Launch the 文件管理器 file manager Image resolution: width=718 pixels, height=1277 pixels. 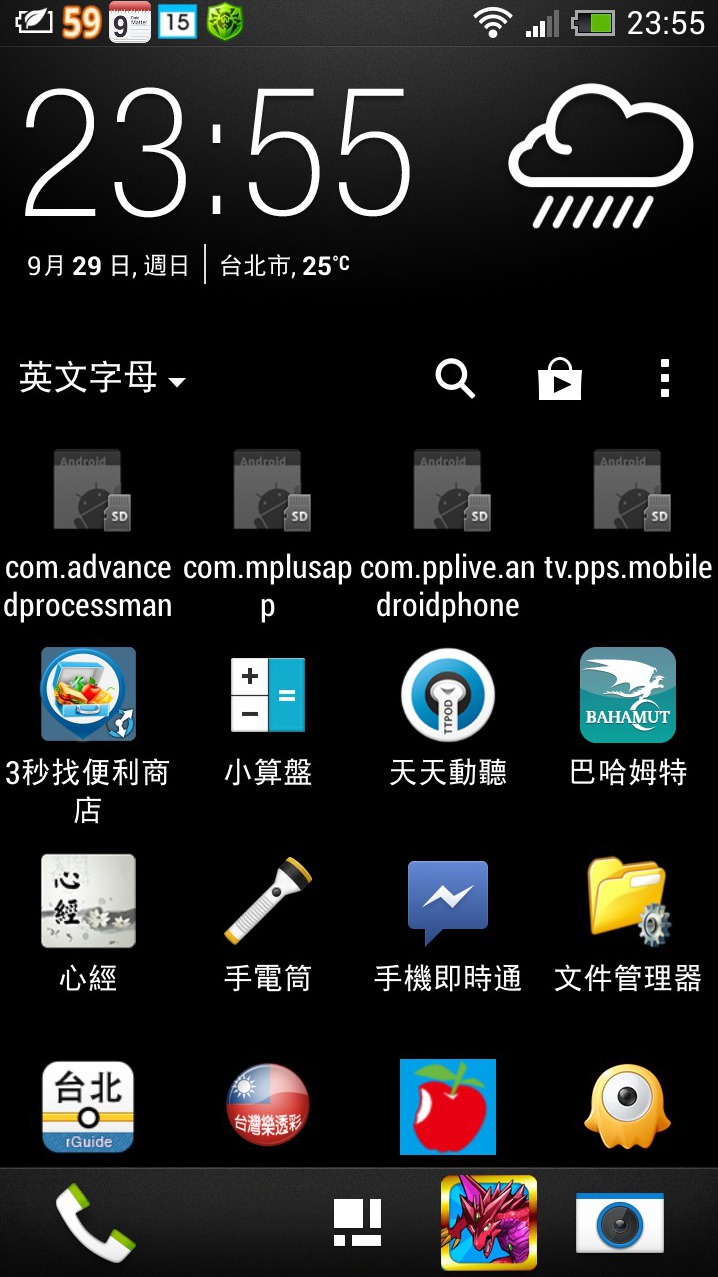pos(628,901)
